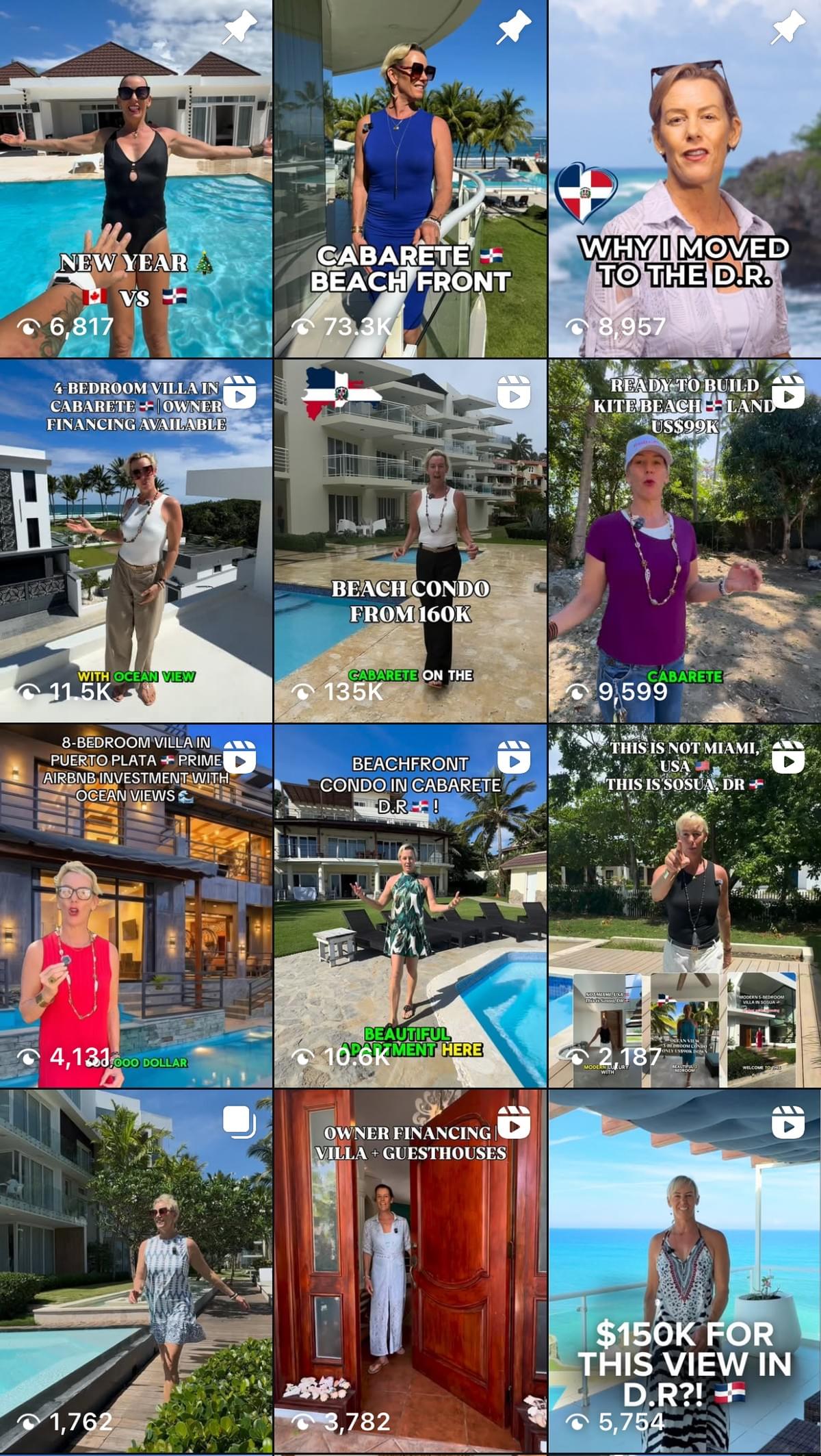View the 4-bedroom villa in Cabarete reel
The height and width of the screenshot is (1456, 821).
pos(136,541)
